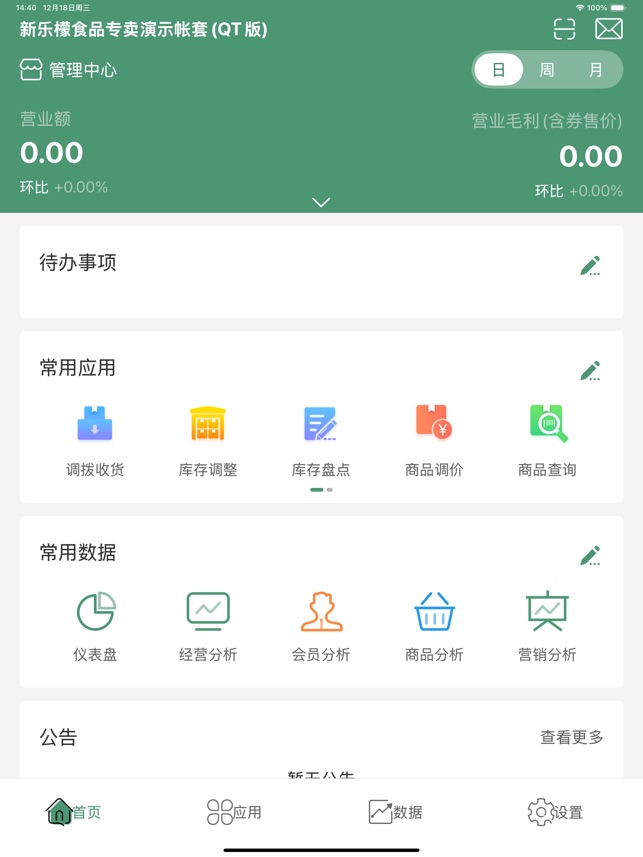Image resolution: width=643 pixels, height=857 pixels.
Task: Switch the period to 周 (week)
Action: coord(547,70)
